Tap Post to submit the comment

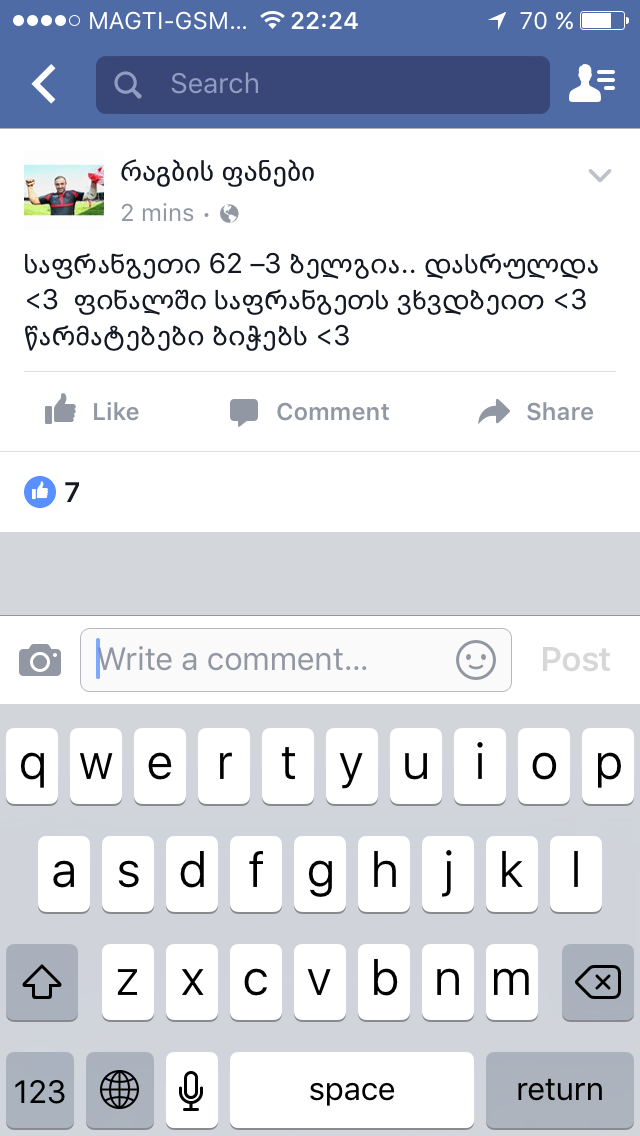coord(575,660)
